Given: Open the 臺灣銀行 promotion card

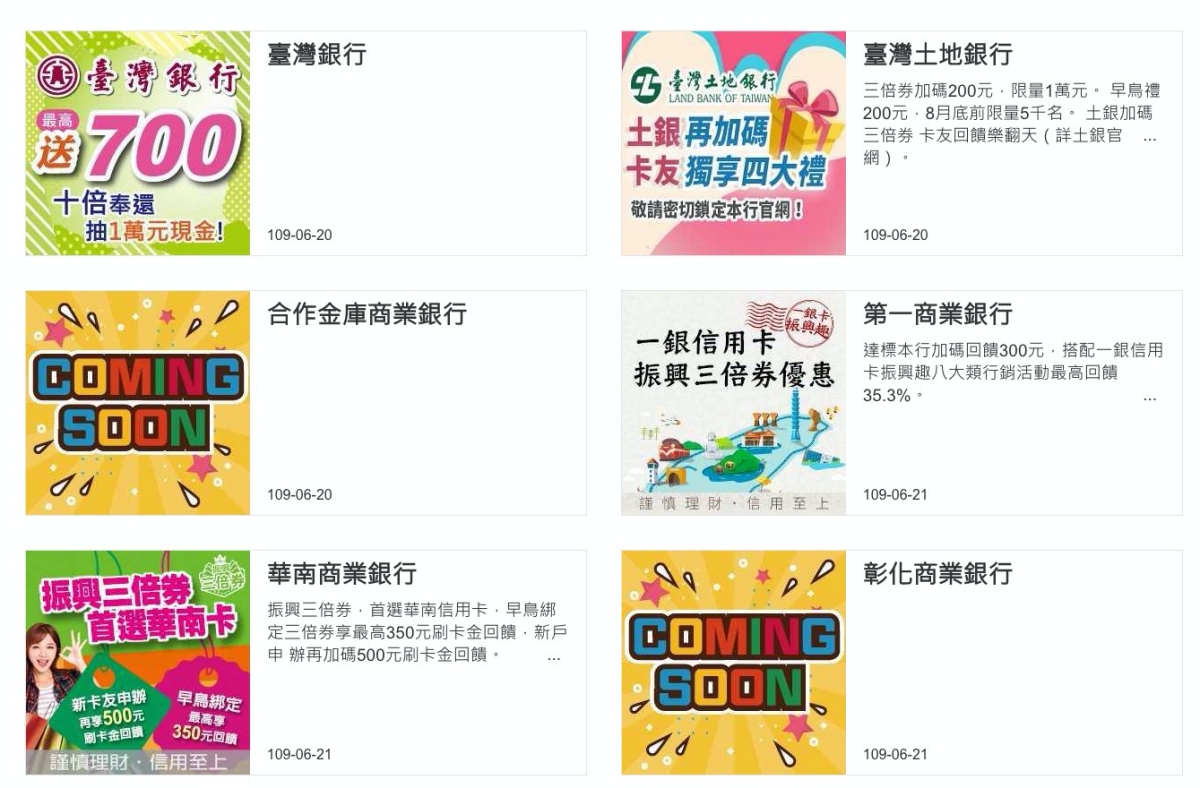Looking at the screenshot, I should (317, 55).
